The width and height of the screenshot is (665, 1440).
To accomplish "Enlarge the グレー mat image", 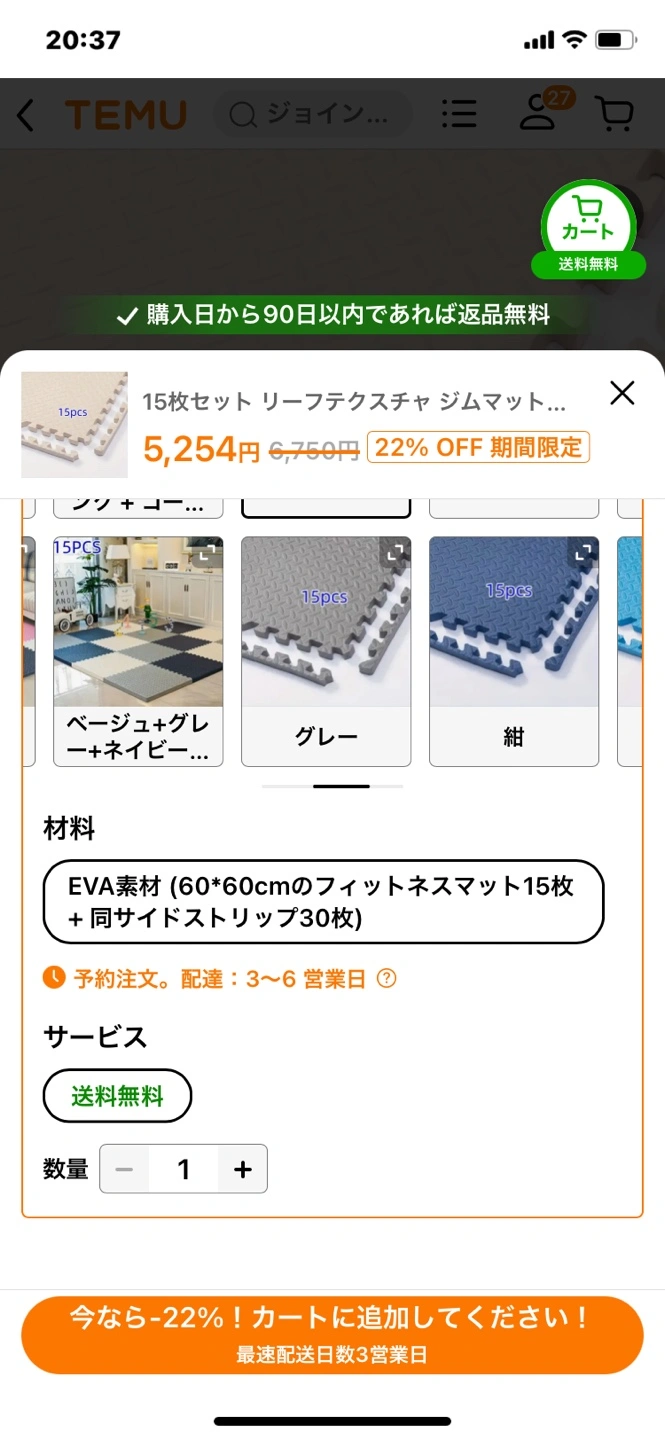I will 396,552.
